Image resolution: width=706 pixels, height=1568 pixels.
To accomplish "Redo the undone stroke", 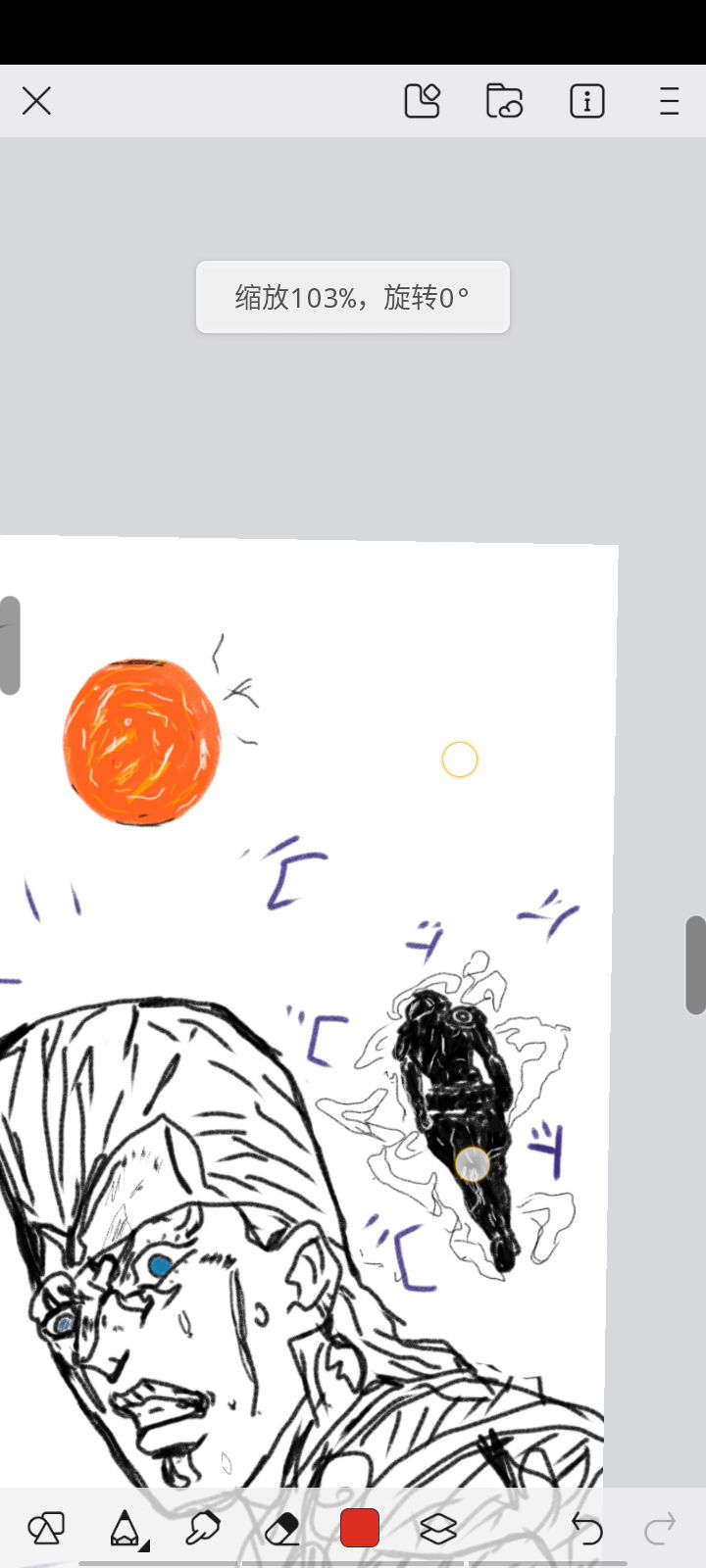I will tap(660, 1528).
